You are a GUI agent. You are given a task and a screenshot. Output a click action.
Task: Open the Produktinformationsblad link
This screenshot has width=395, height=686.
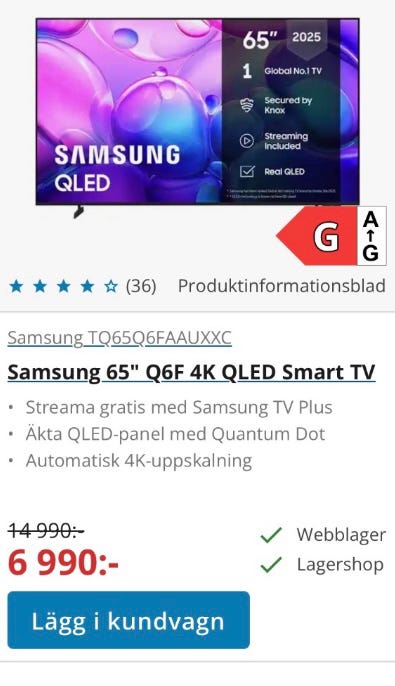coord(282,286)
